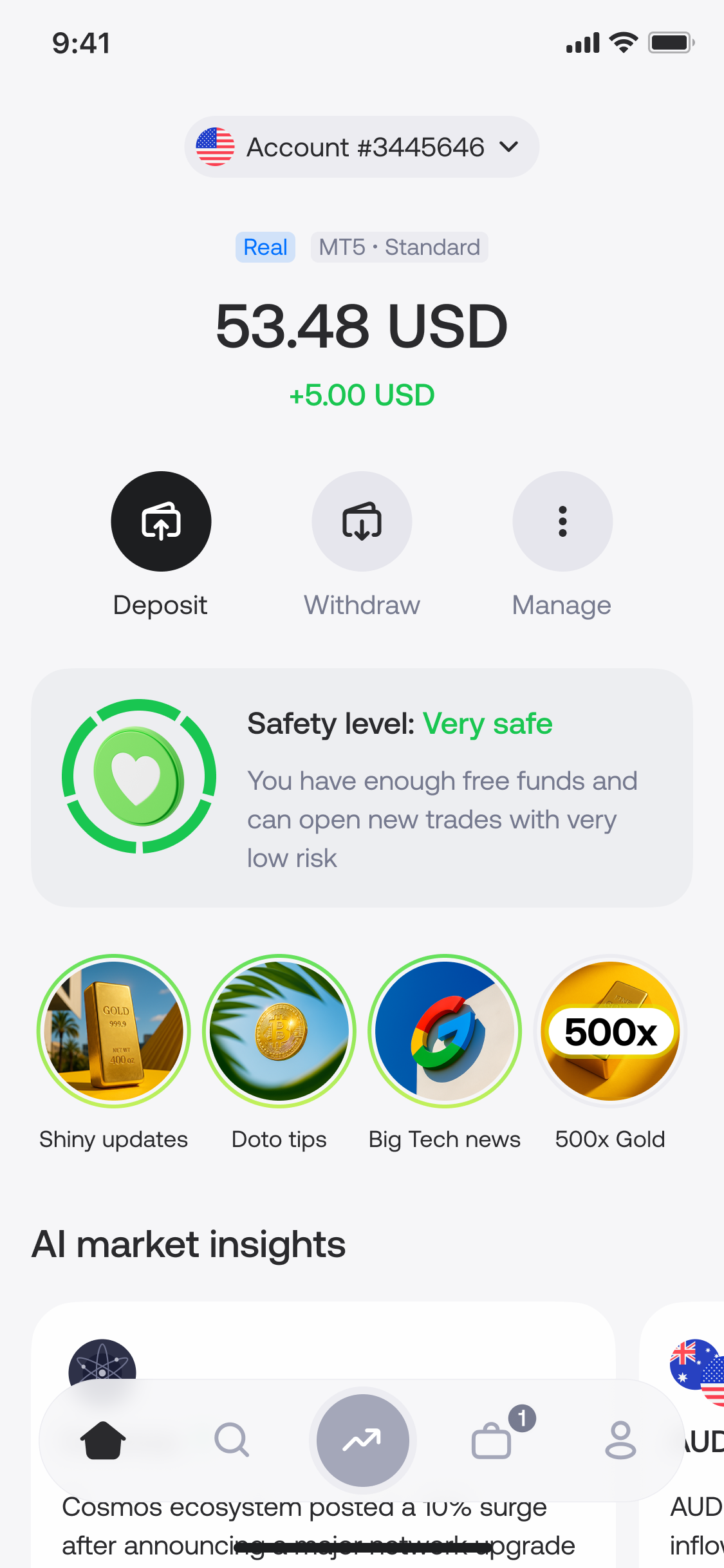Tap the Deposit button

161,521
